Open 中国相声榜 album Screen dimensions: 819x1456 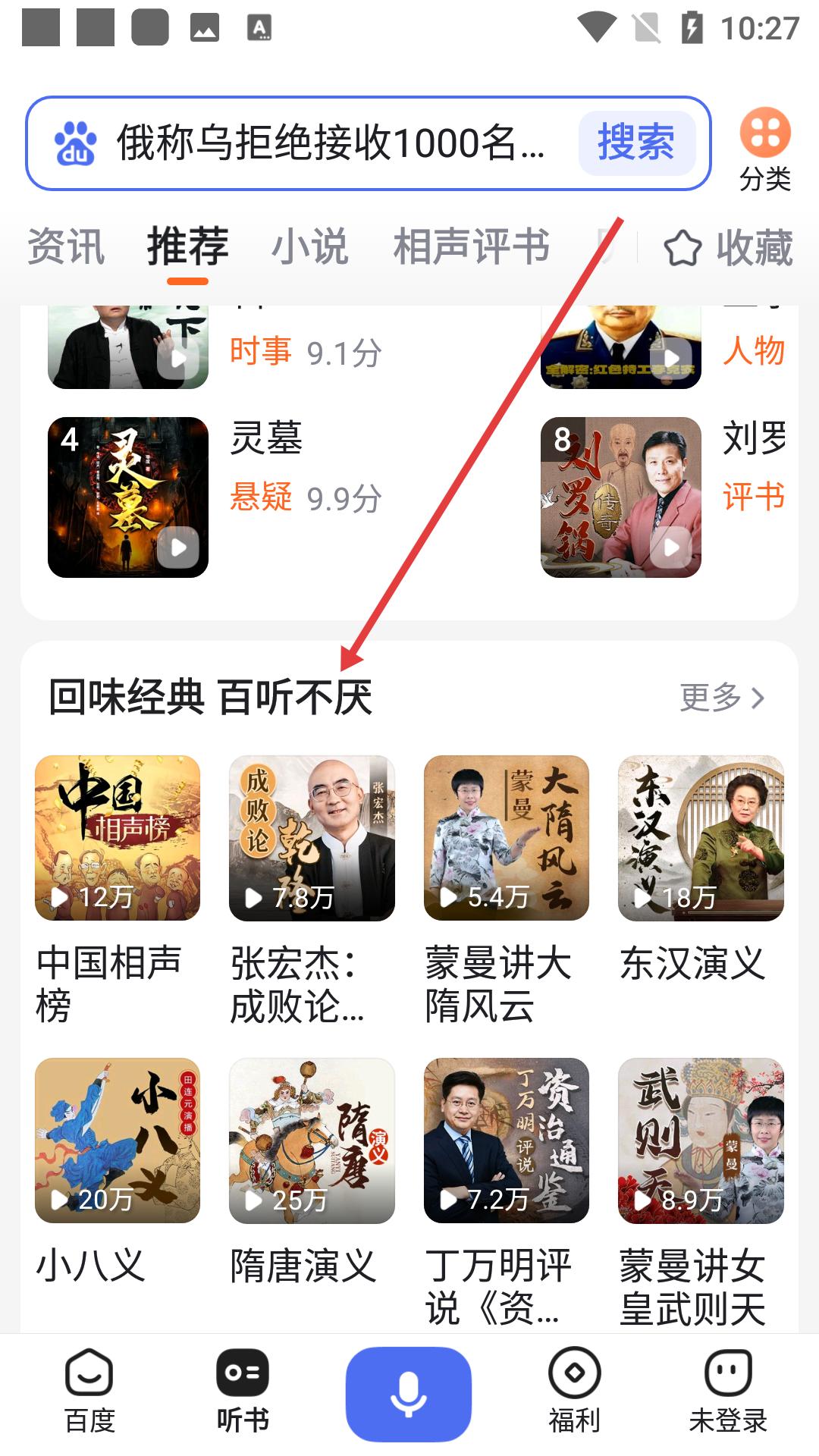tap(118, 838)
